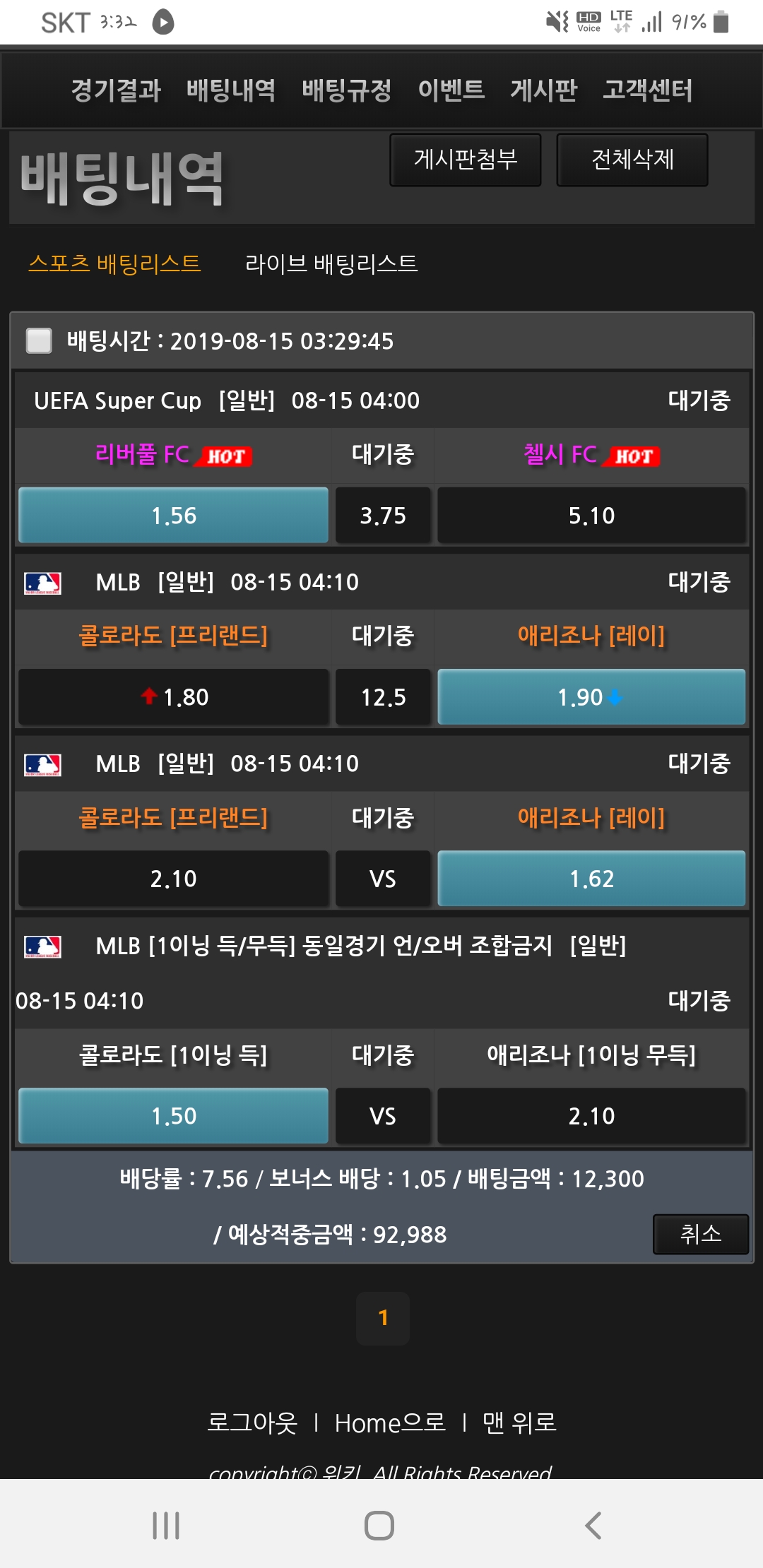
Task: Open the 게시판 board
Action: [x=543, y=90]
